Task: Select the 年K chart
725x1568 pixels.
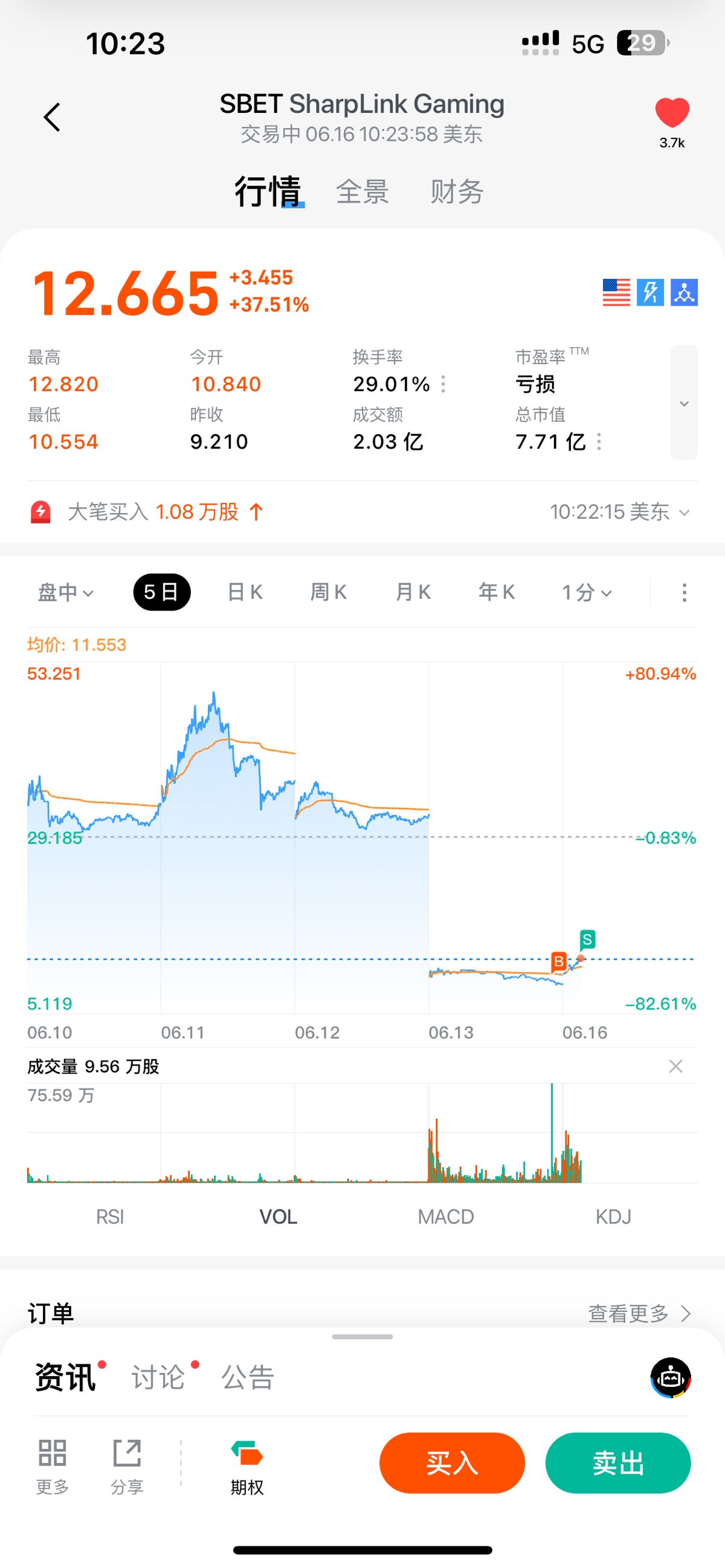Action: [497, 592]
